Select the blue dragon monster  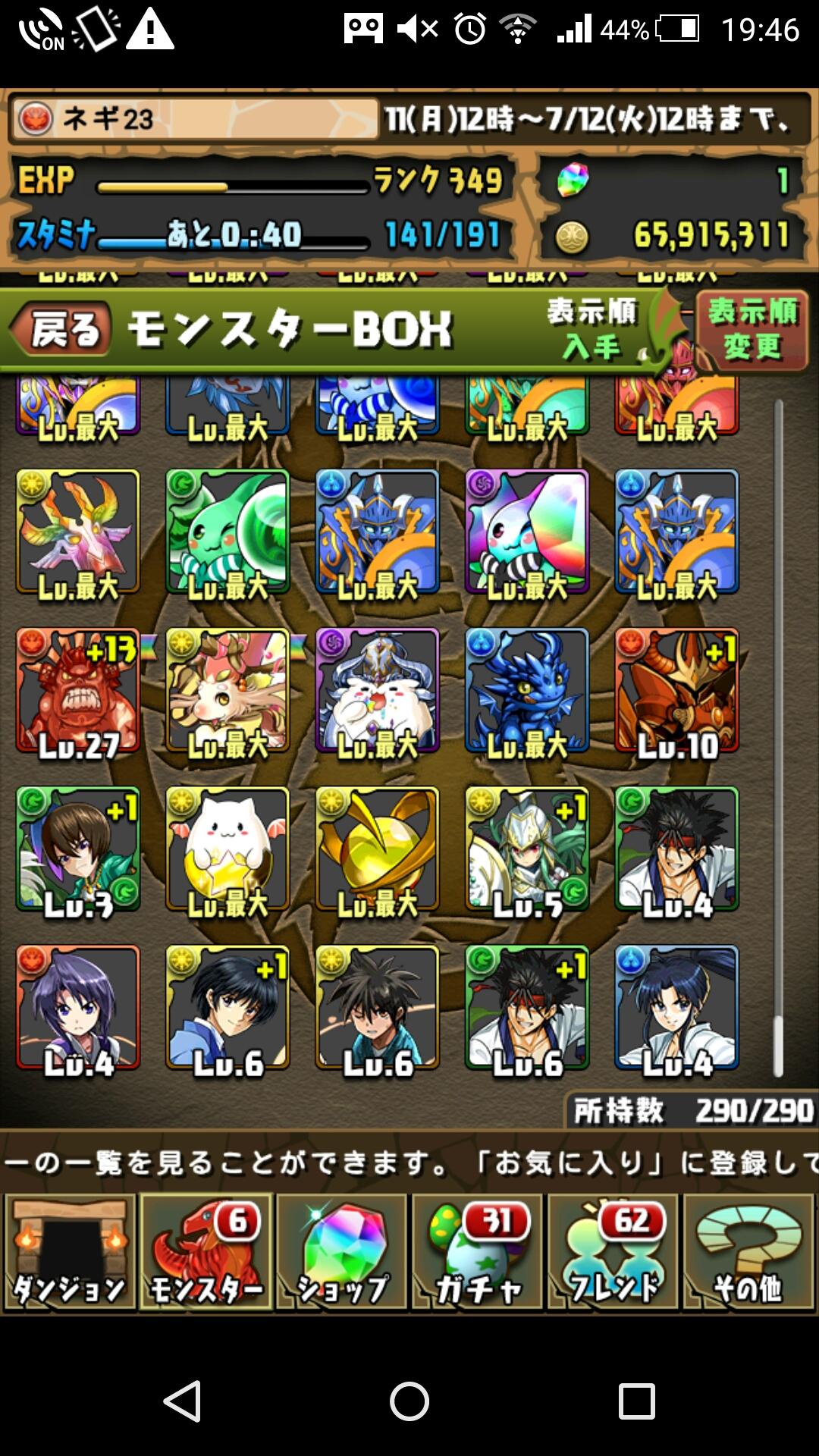[527, 690]
